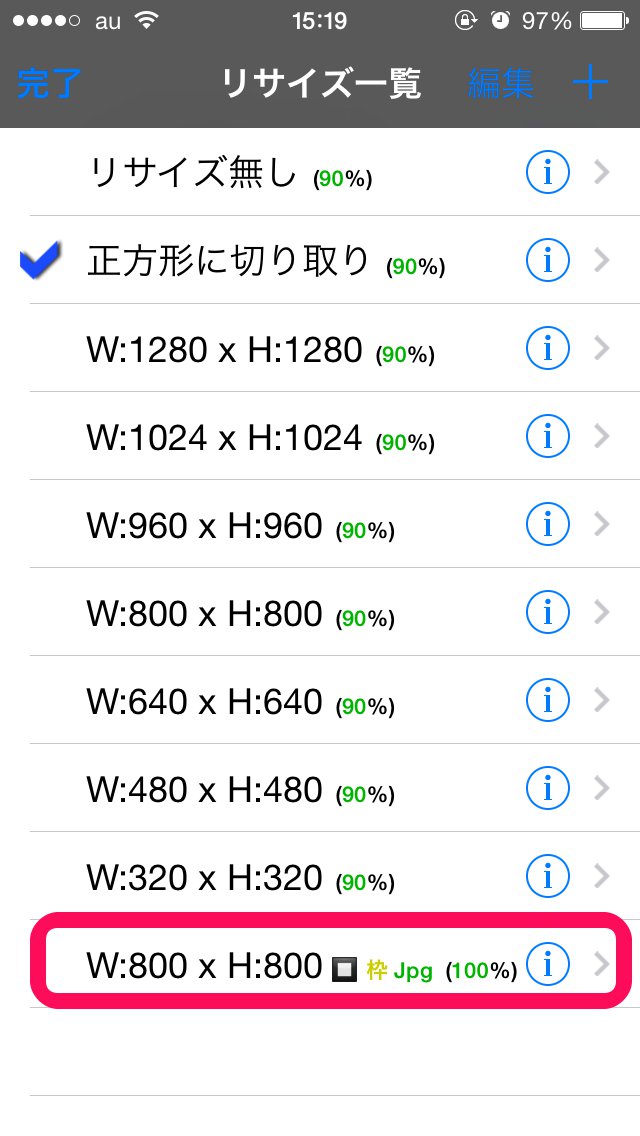640x1136 pixels.
Task: Open 編集 edit mode
Action: point(500,84)
